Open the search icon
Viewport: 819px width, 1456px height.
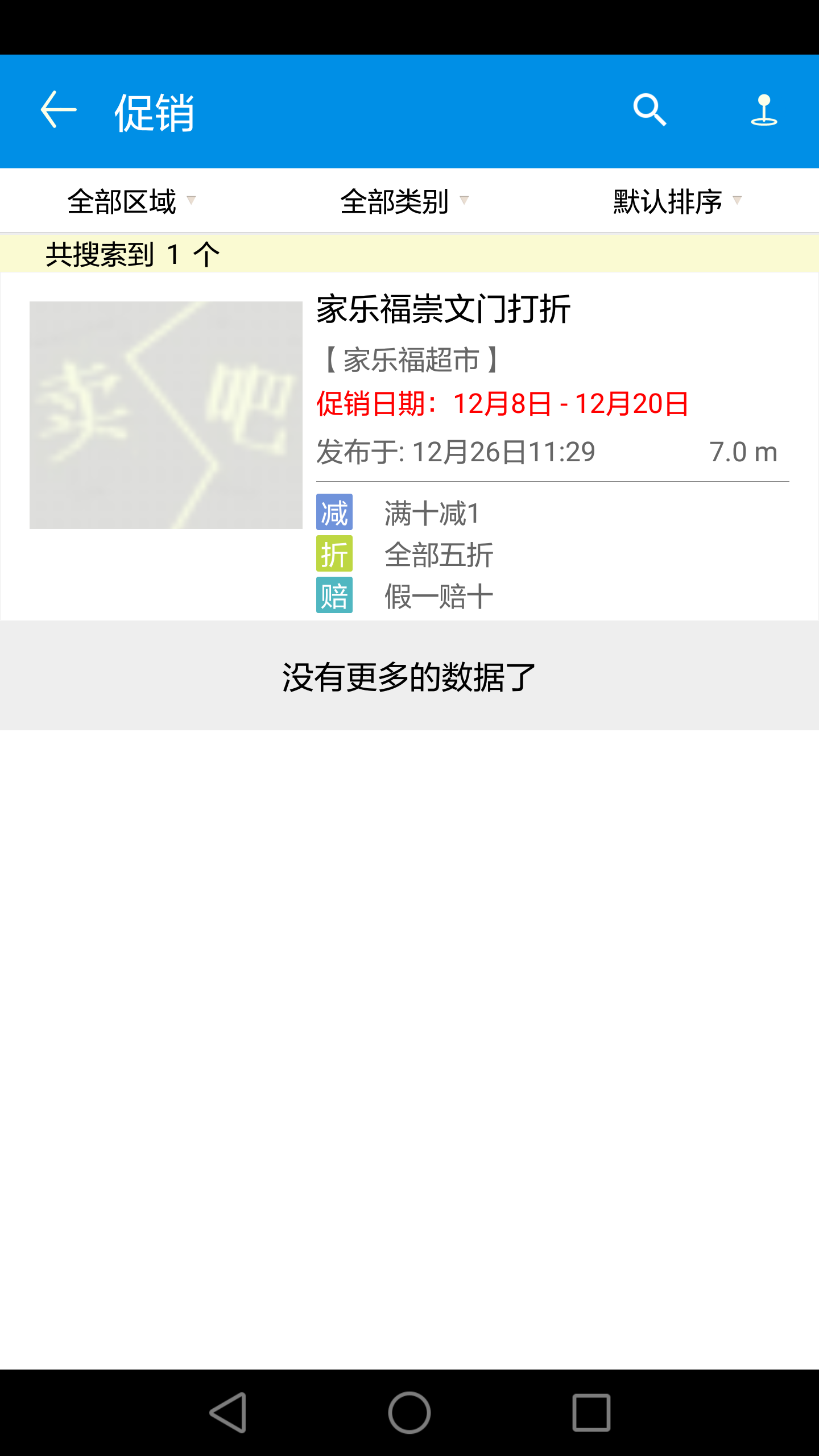click(x=650, y=110)
